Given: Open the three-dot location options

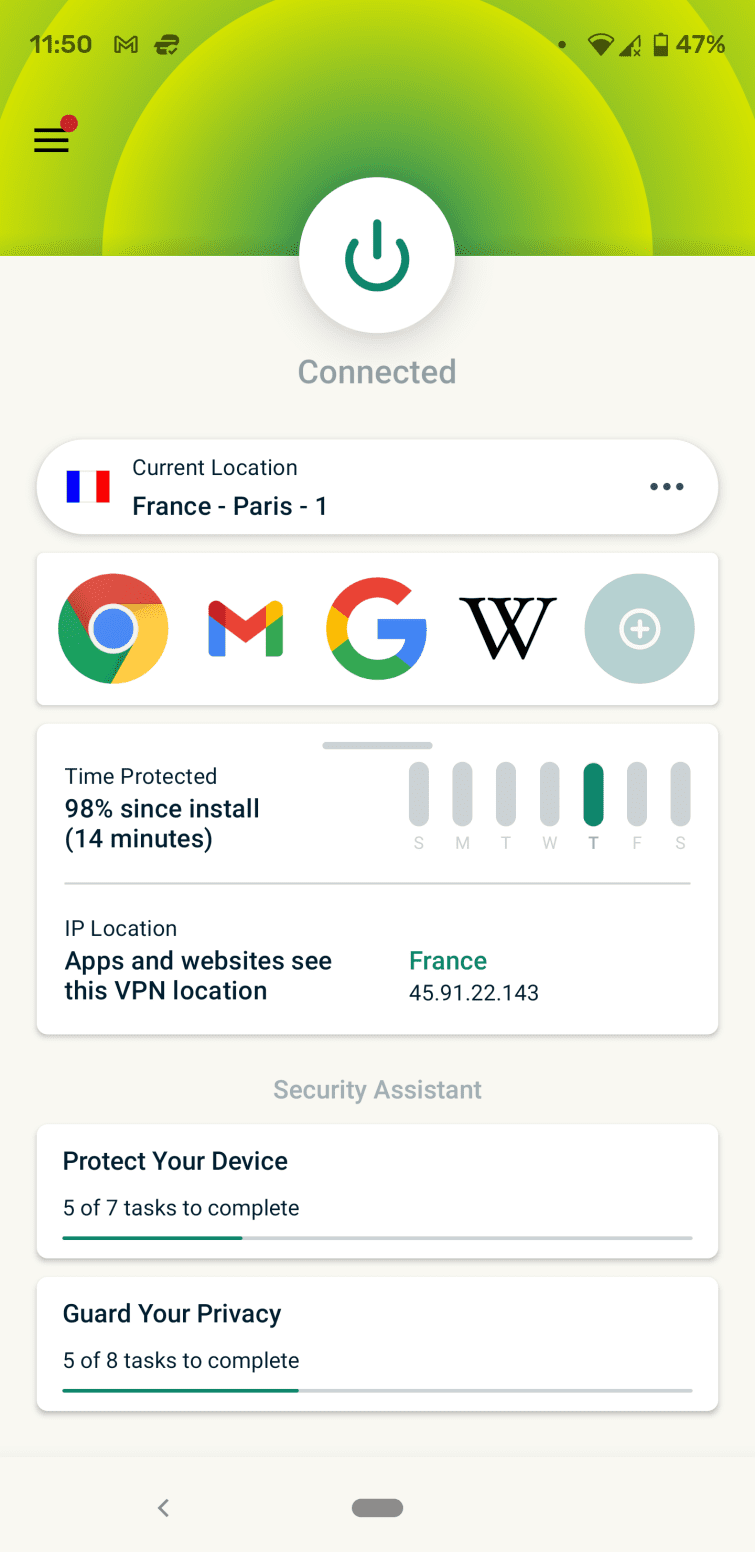Looking at the screenshot, I should [666, 487].
